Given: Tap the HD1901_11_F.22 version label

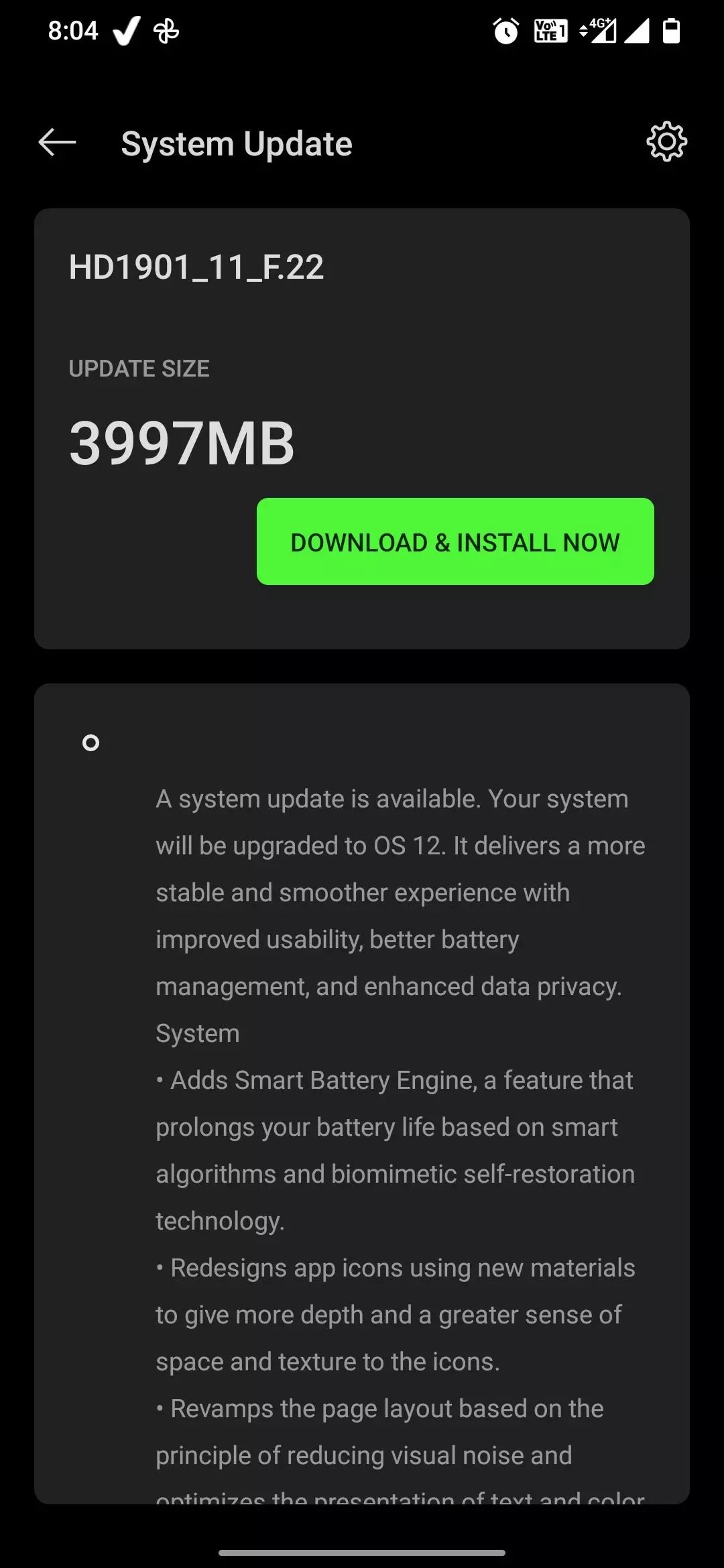Looking at the screenshot, I should click(x=196, y=267).
